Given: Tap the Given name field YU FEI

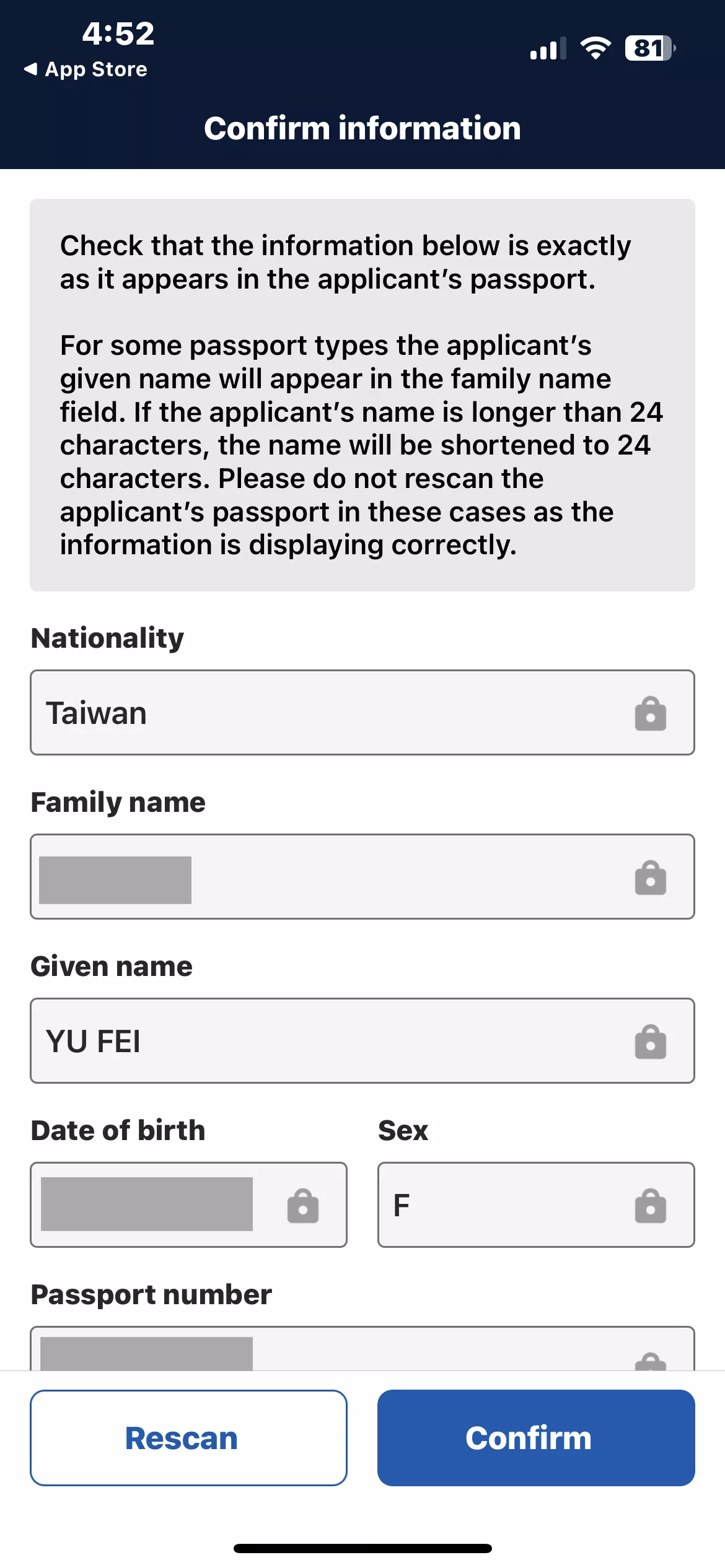Looking at the screenshot, I should coord(362,1040).
